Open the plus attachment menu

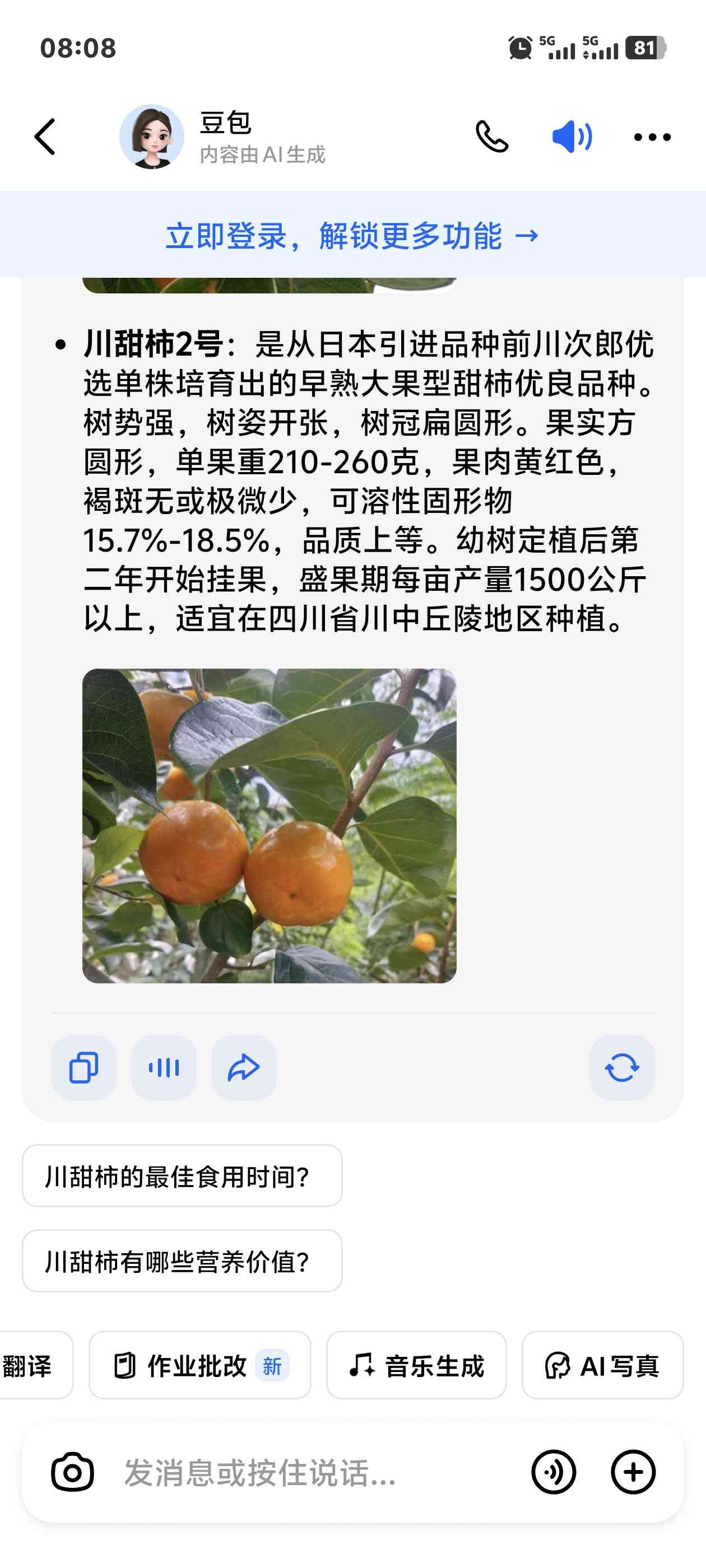tap(633, 1472)
